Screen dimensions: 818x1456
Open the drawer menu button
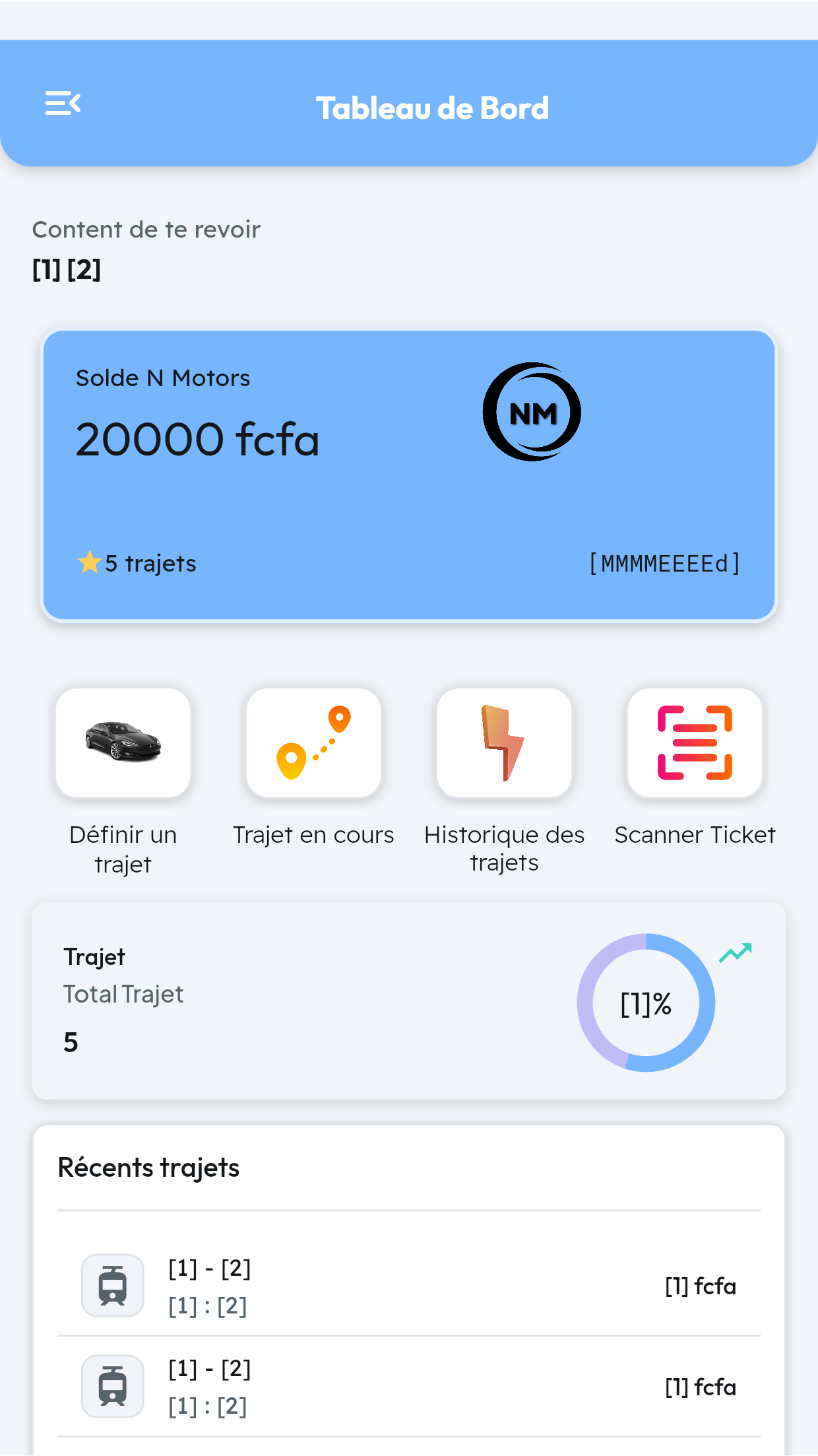click(63, 104)
